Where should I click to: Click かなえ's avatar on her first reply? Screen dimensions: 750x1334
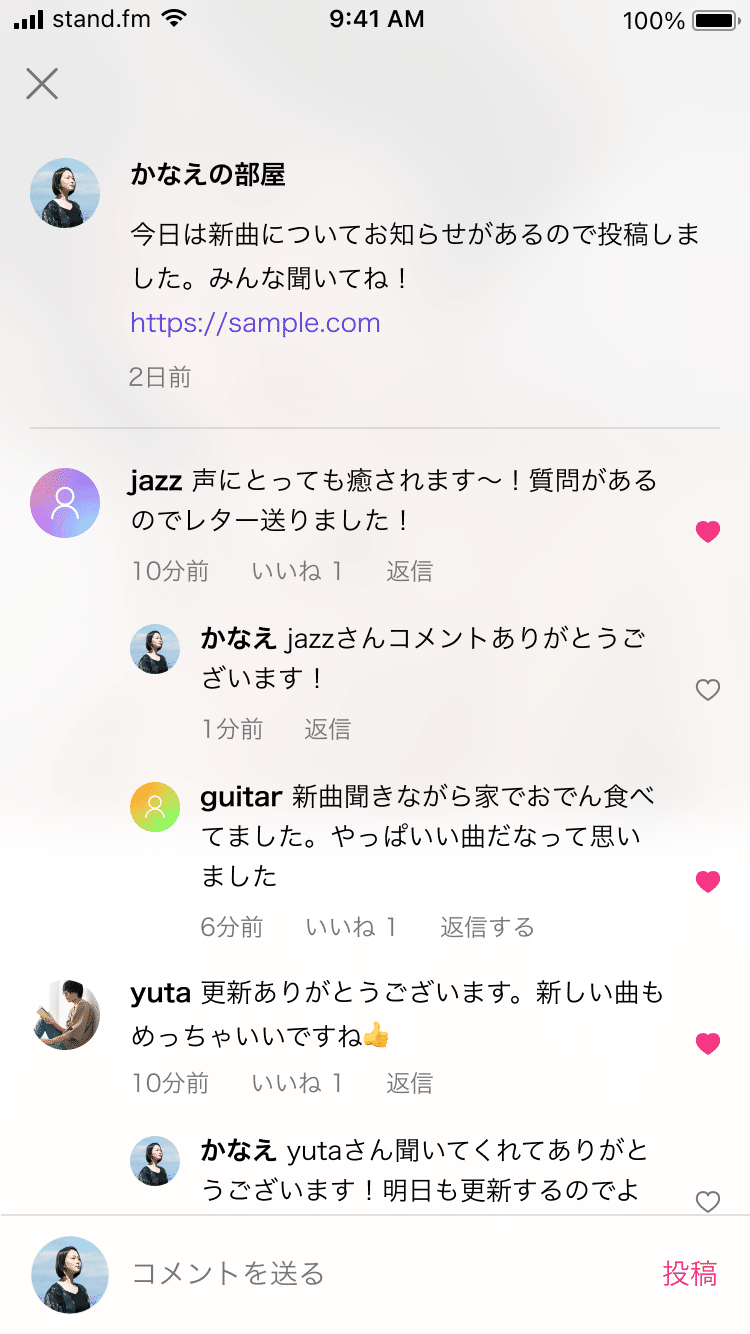tap(155, 648)
